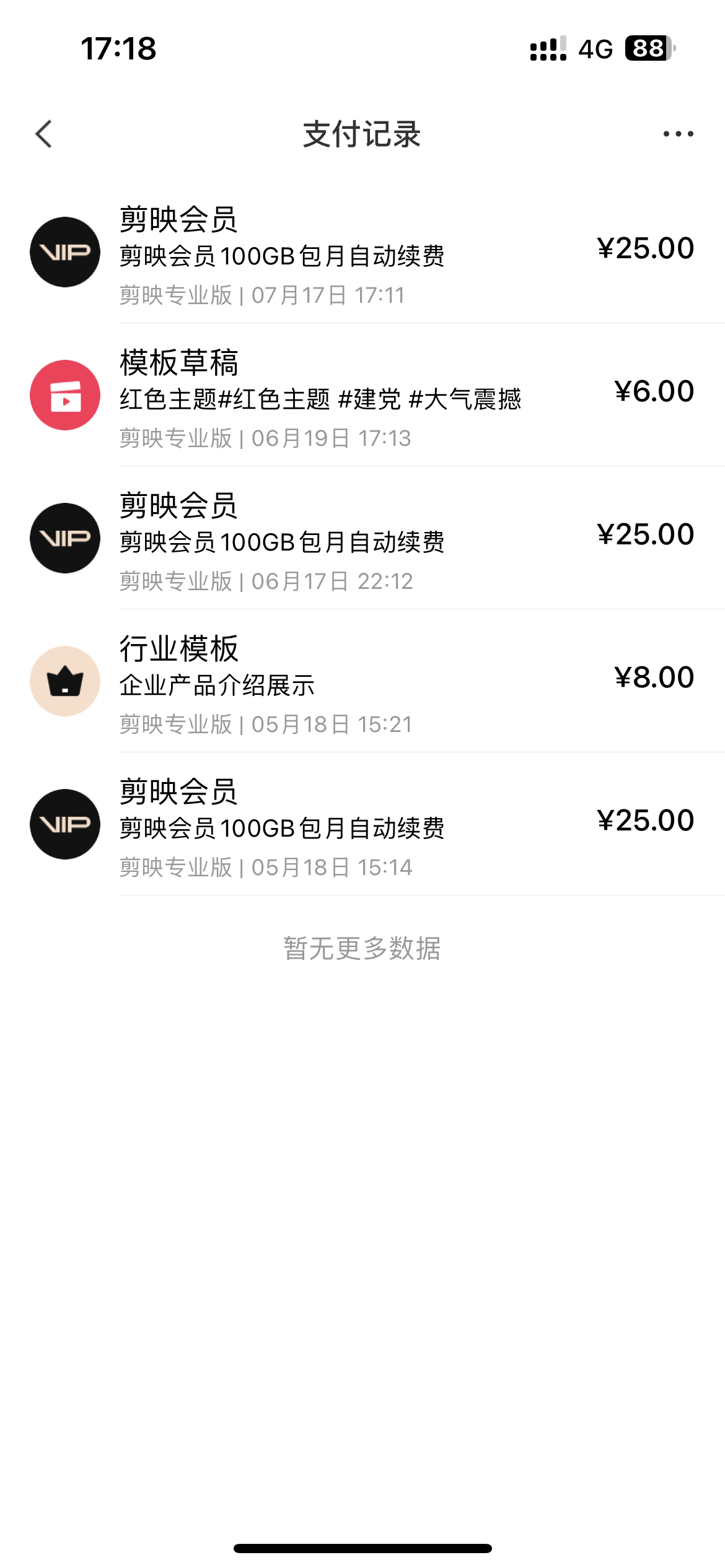Screen dimensions: 725x1568
Task: Open the 剪映会员 payment from 05月18日 15:14
Action: pos(362,824)
